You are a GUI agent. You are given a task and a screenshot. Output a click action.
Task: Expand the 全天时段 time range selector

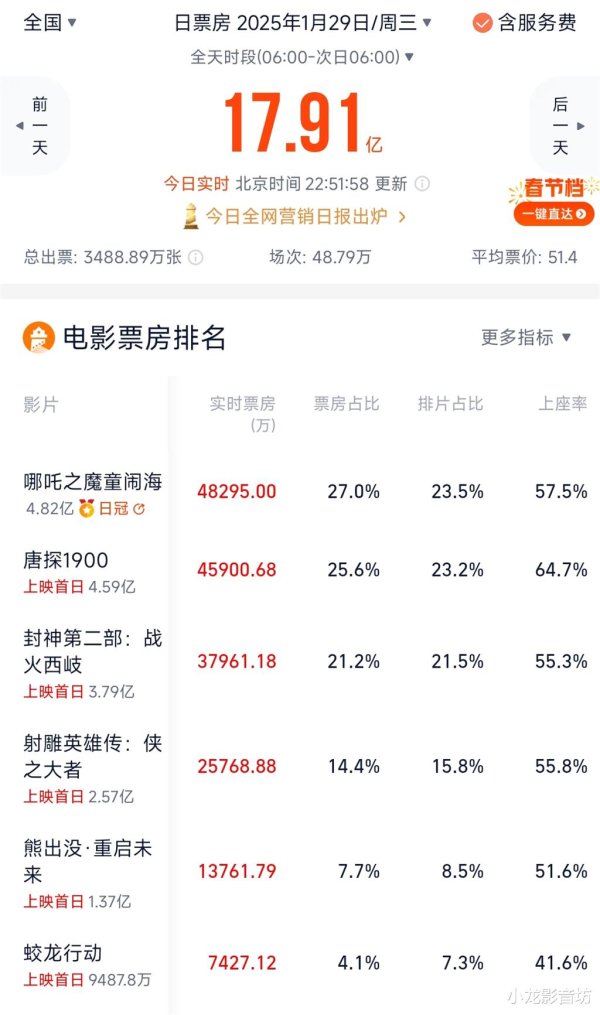tap(302, 58)
